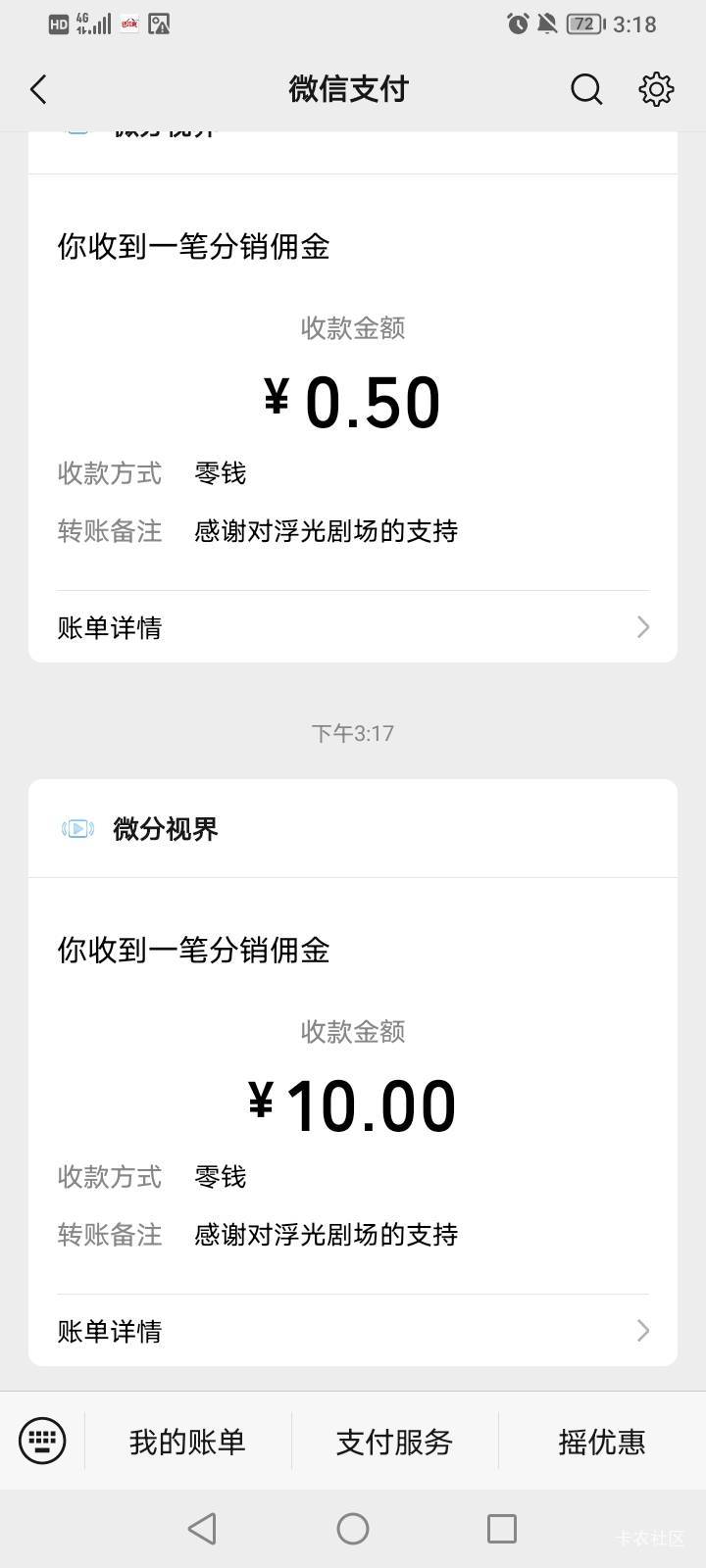The height and width of the screenshot is (1568, 706).
Task: Open recent apps from navigation bar
Action: [x=501, y=1529]
